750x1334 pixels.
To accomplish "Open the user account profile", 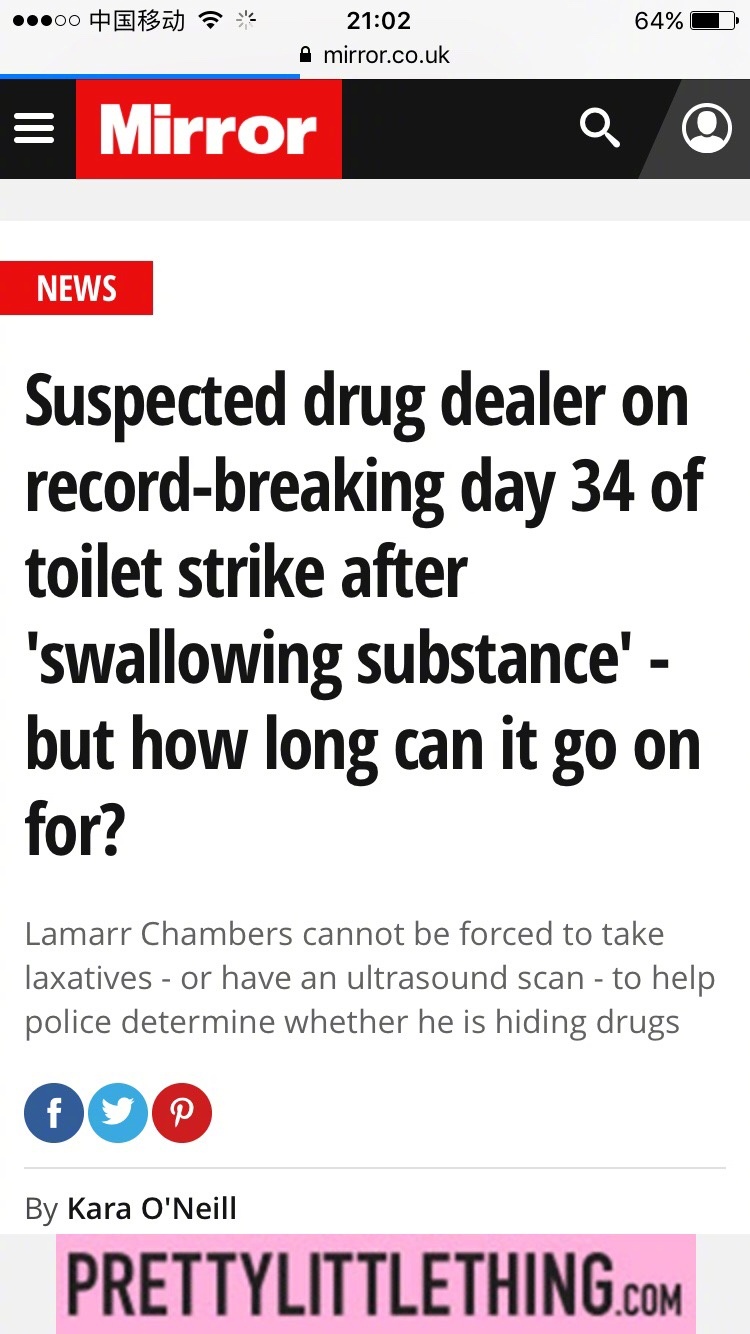I will coord(706,129).
